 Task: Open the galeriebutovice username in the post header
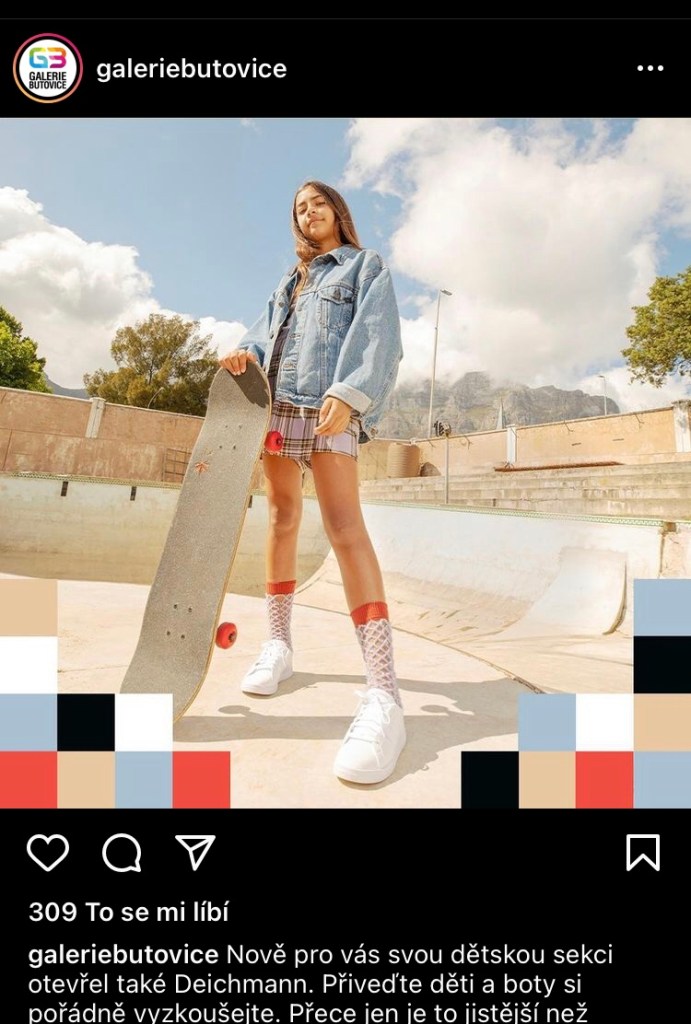[x=191, y=69]
